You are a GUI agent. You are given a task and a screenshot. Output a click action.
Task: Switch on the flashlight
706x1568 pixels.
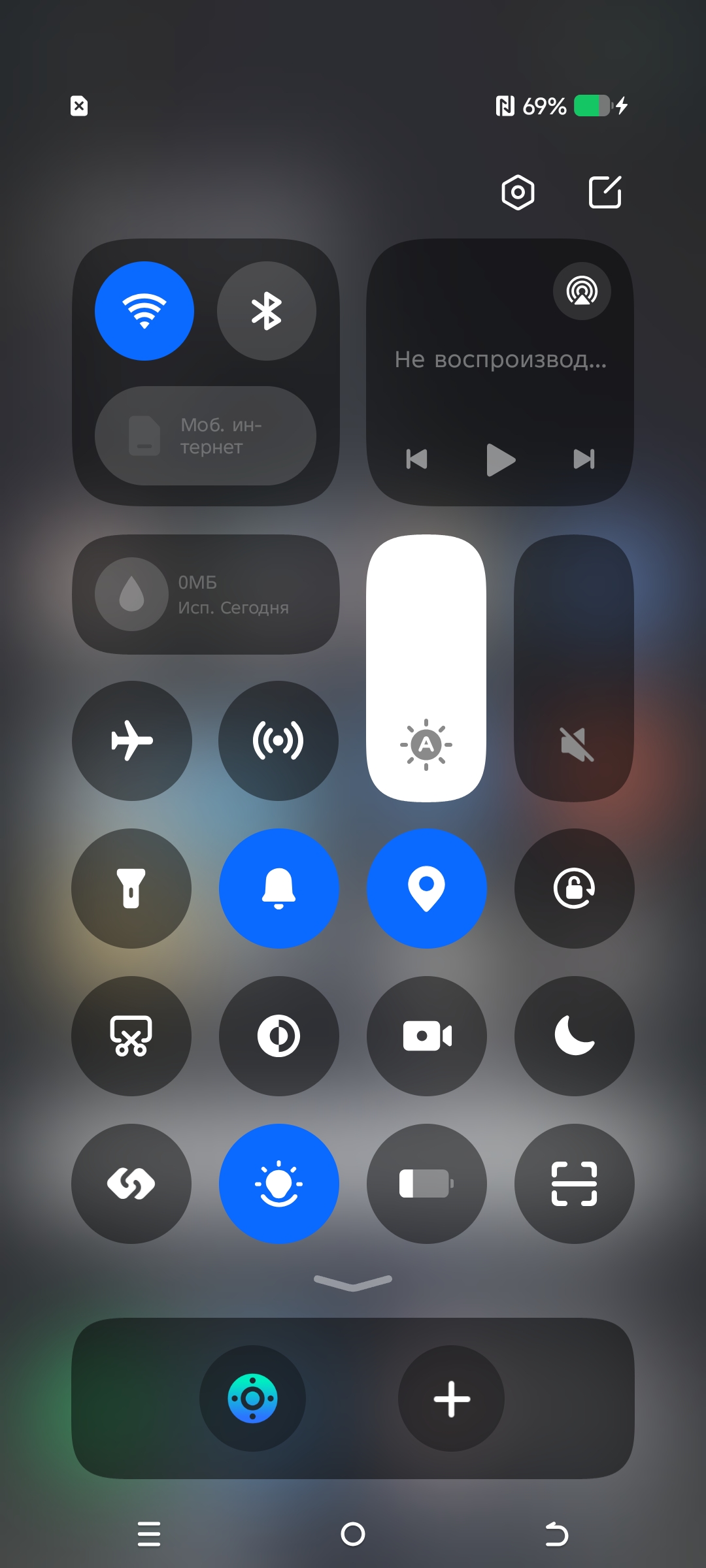131,889
